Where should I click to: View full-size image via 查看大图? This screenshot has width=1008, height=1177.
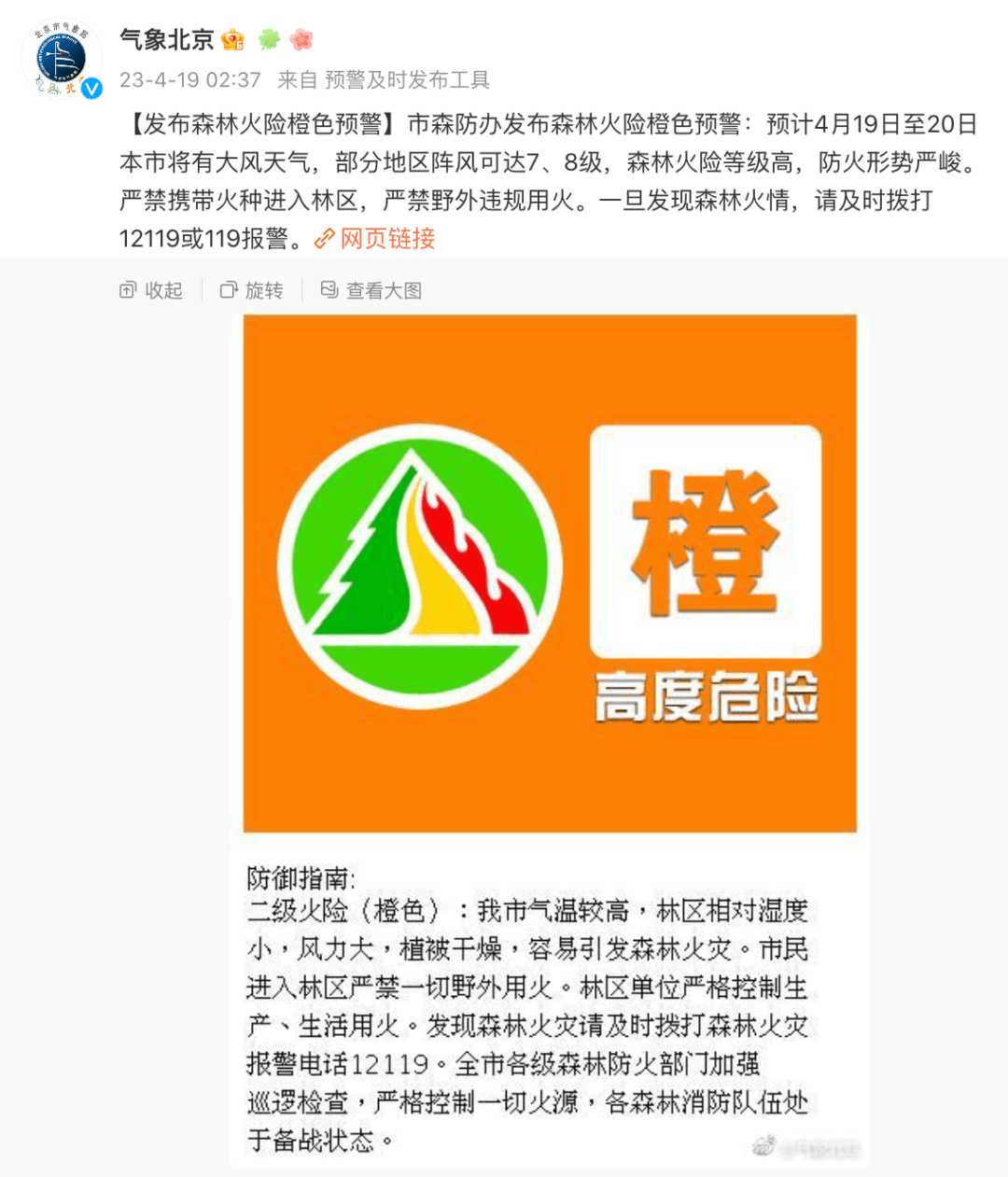pos(371,290)
